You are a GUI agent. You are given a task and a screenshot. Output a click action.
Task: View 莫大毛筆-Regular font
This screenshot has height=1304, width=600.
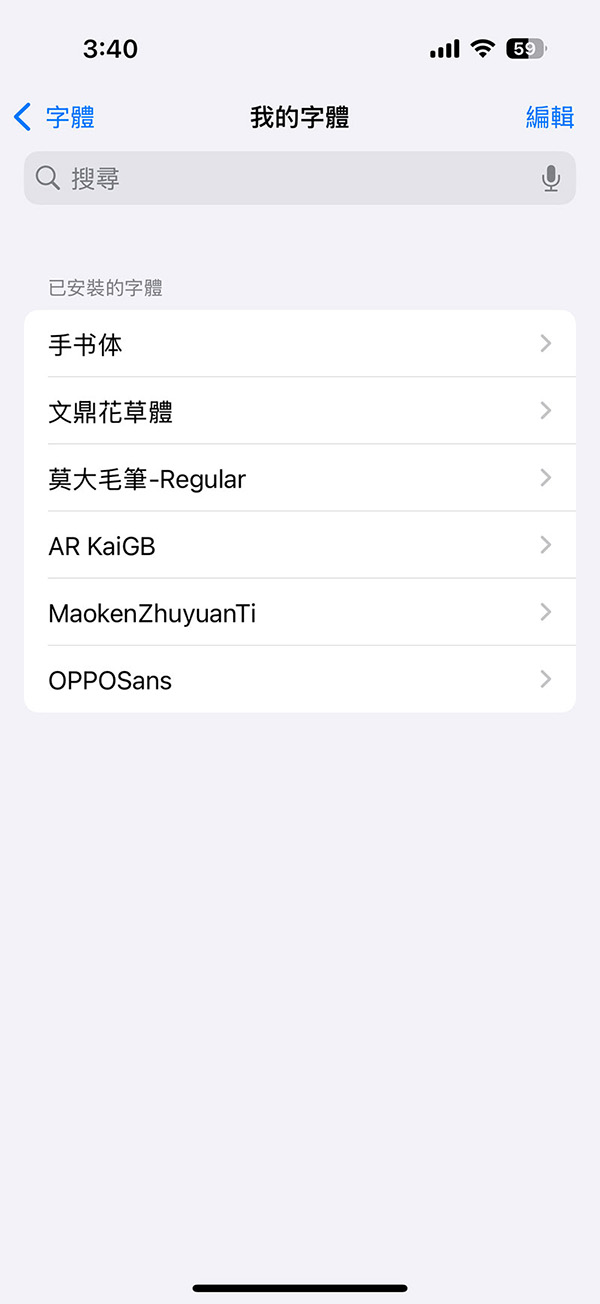300,478
